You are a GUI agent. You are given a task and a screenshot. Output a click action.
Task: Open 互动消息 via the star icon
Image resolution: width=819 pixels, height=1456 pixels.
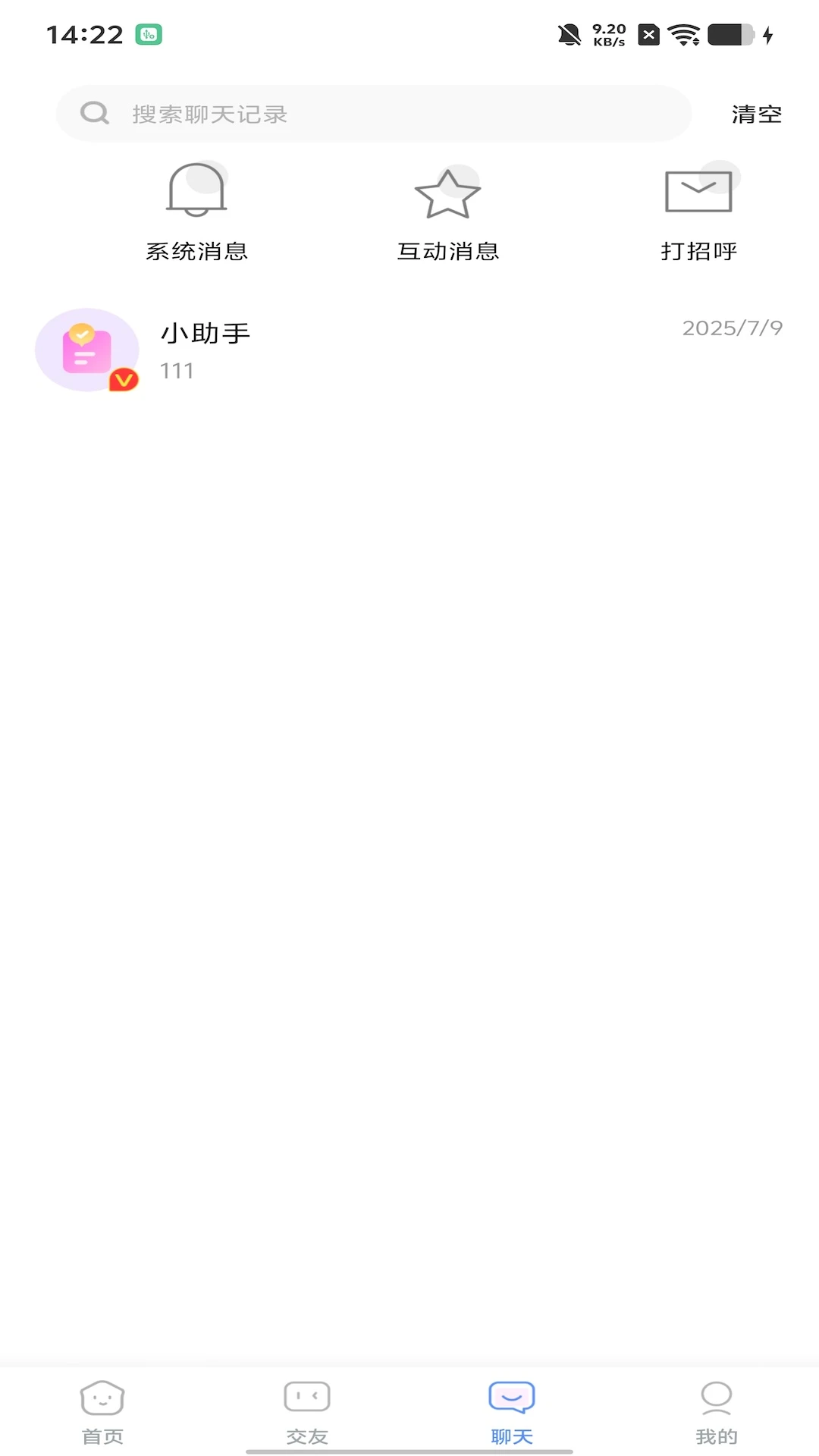pos(447,193)
